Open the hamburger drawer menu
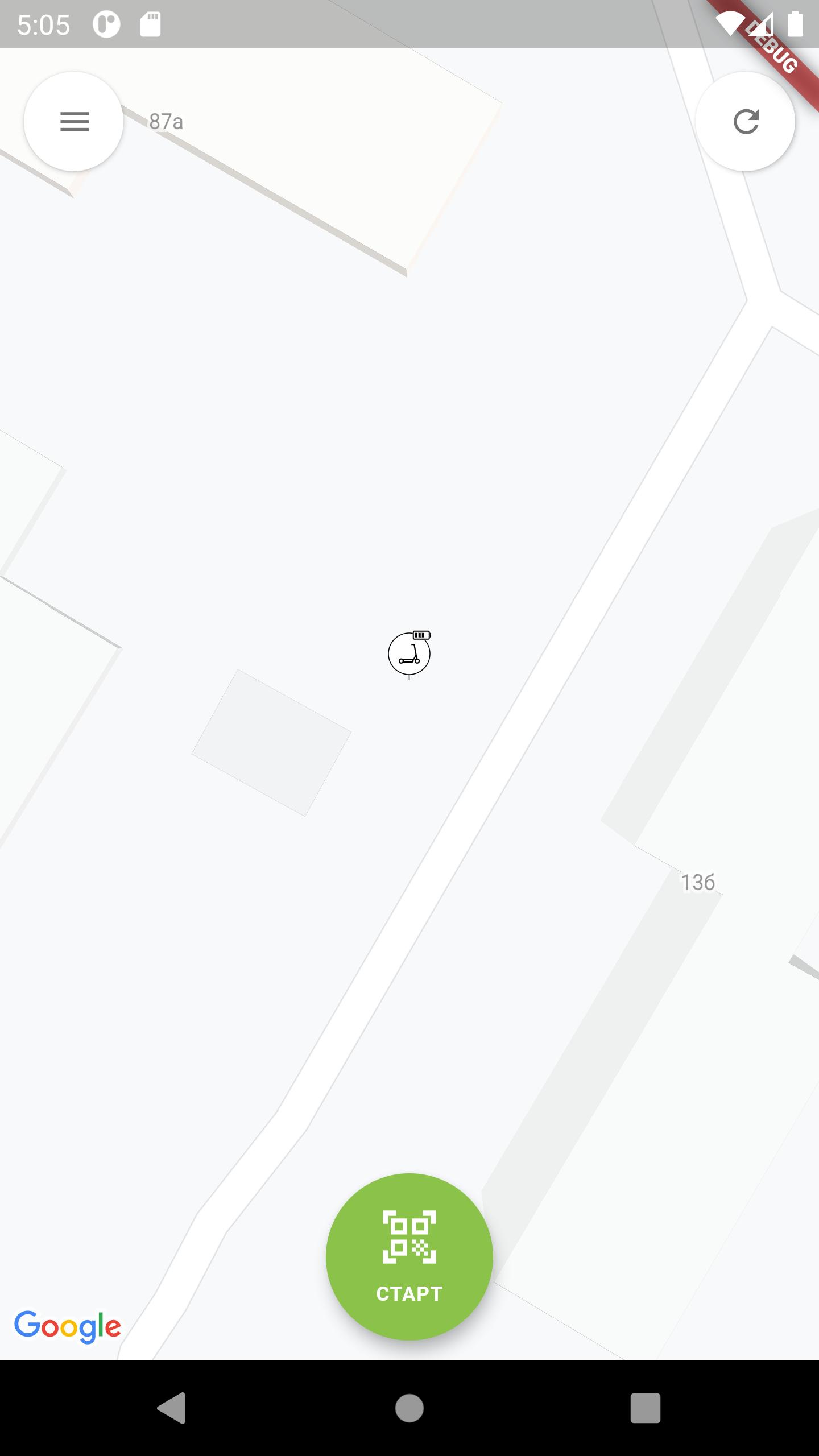Image resolution: width=819 pixels, height=1456 pixels. (74, 121)
